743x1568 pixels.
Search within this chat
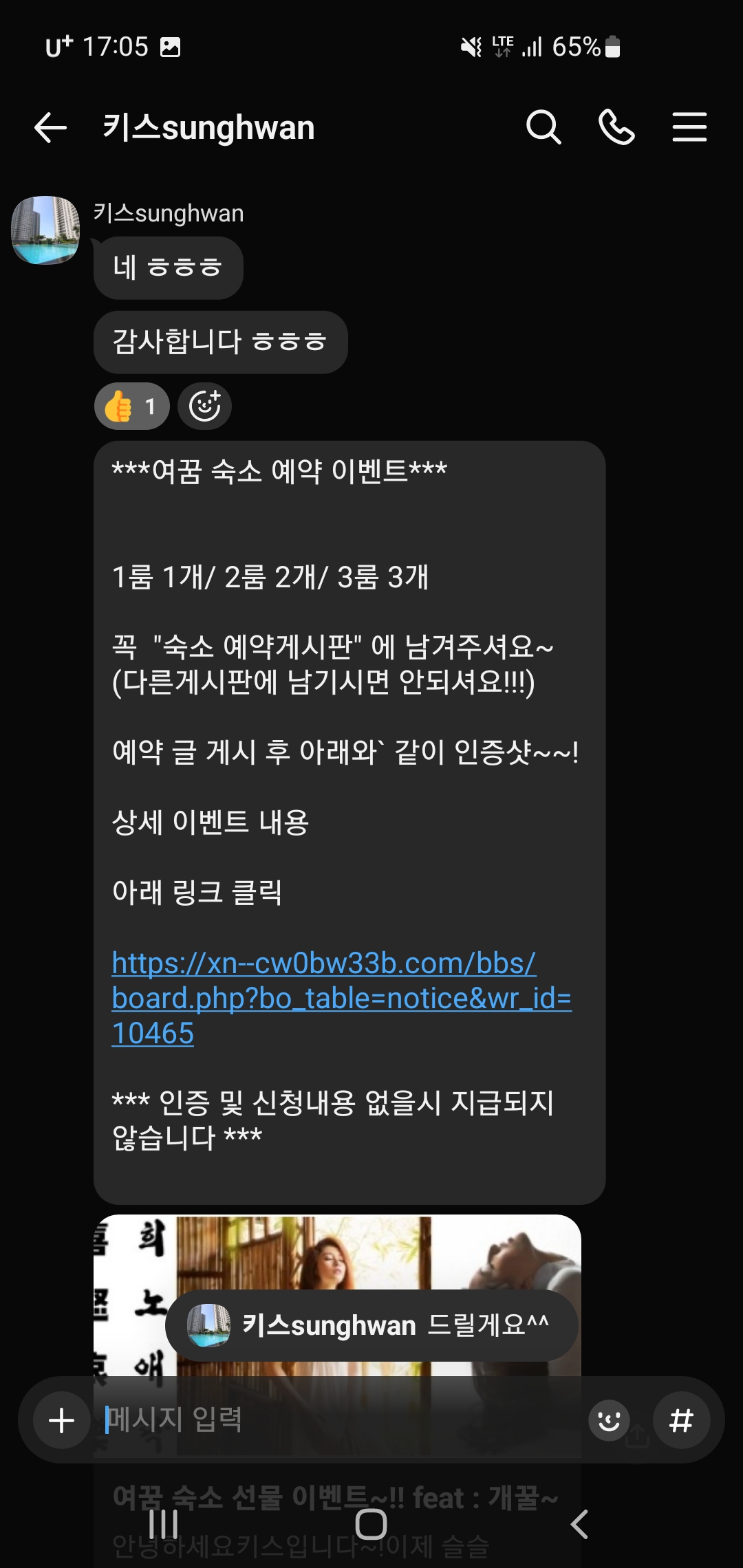543,127
